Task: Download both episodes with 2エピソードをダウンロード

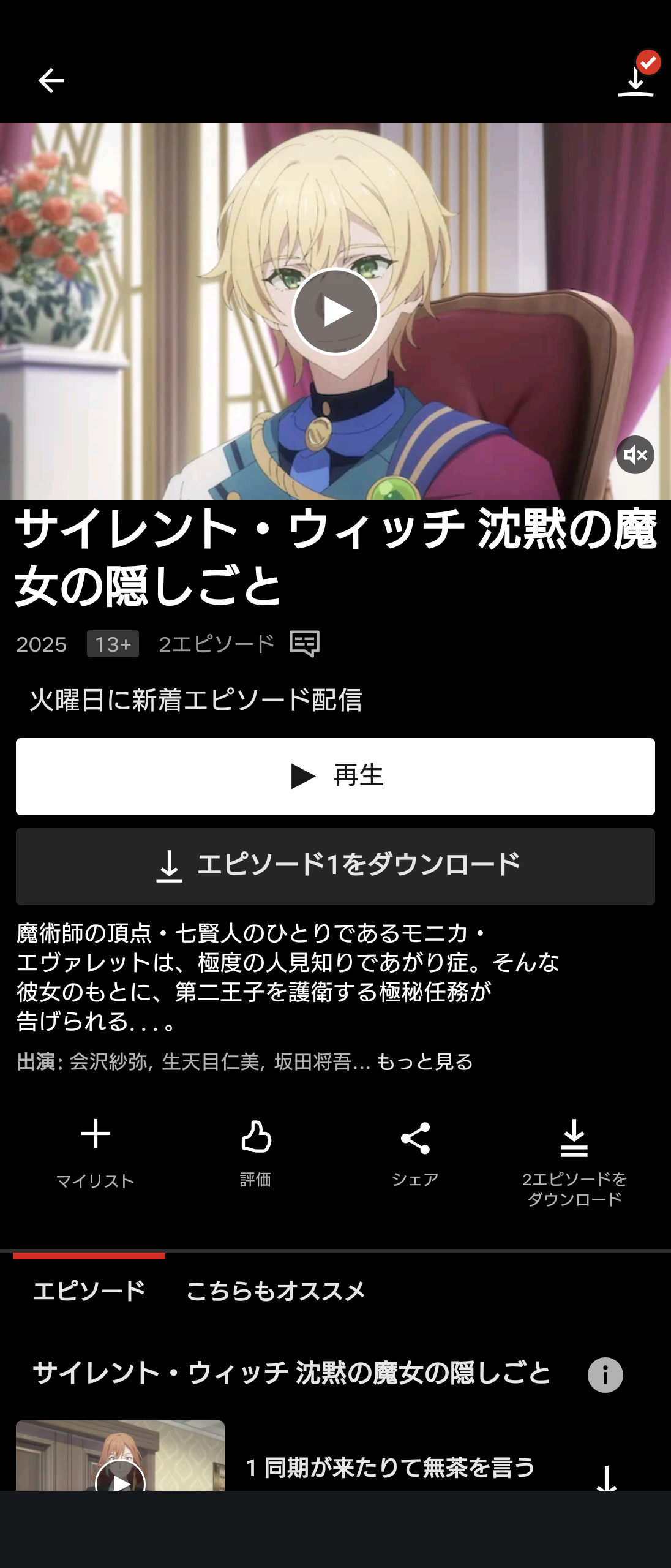Action: 574,1161
